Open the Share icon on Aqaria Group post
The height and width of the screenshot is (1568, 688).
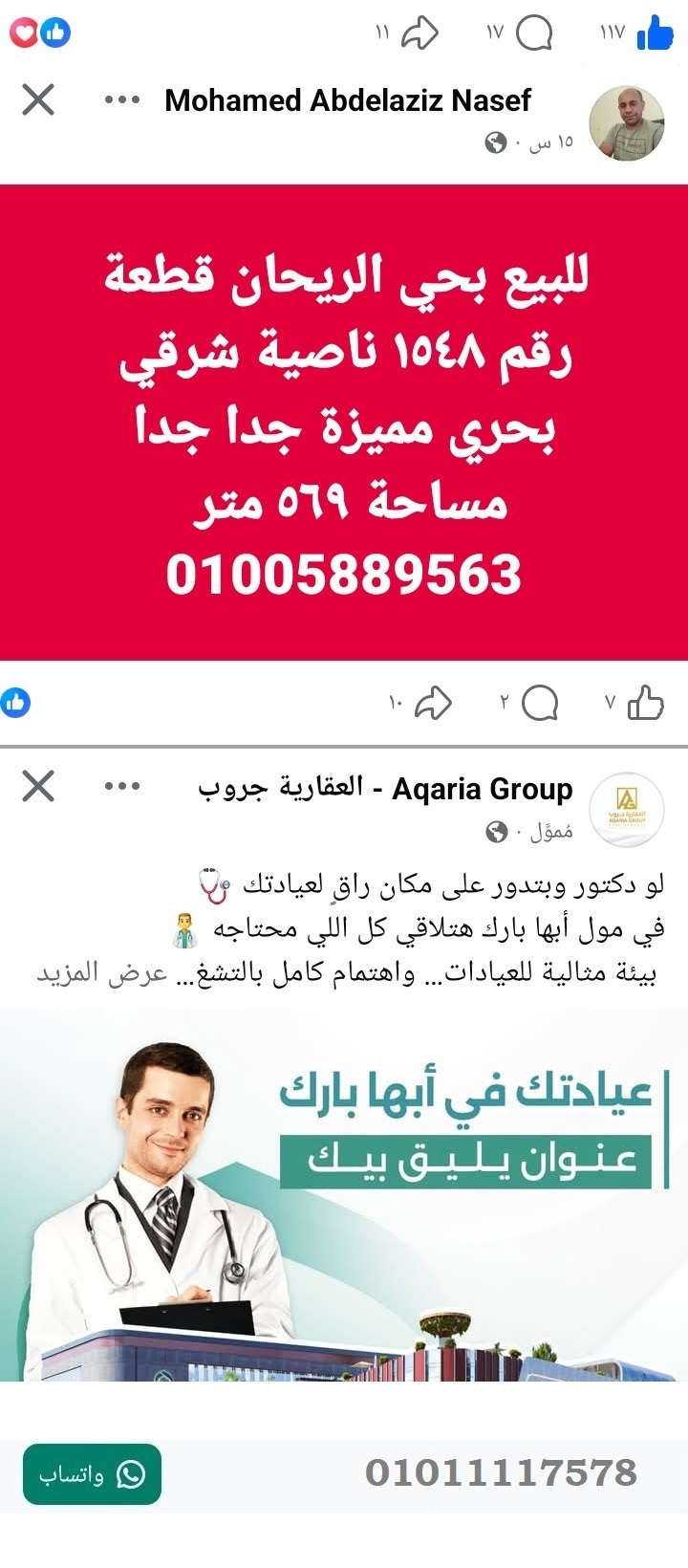coord(432,704)
